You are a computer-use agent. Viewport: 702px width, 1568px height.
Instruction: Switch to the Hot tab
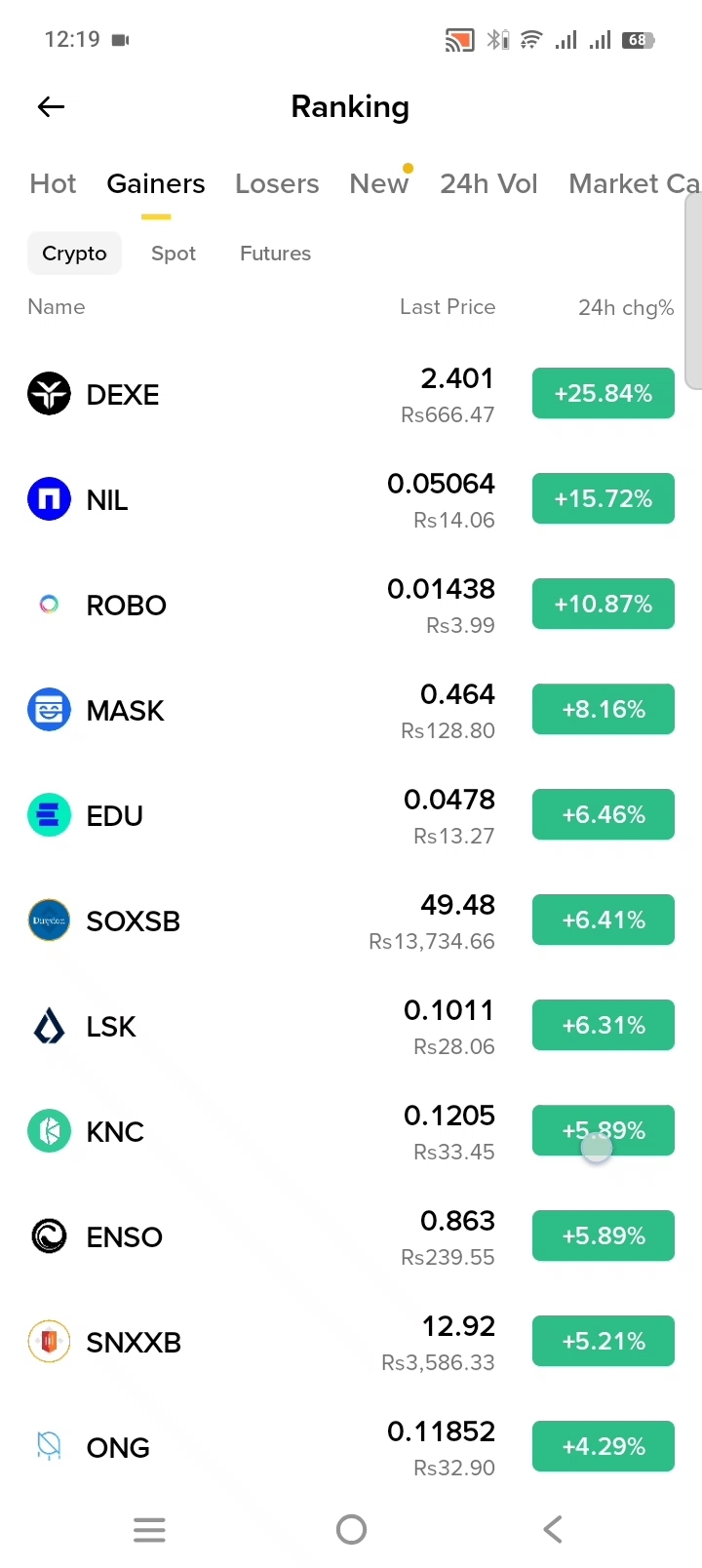53,183
